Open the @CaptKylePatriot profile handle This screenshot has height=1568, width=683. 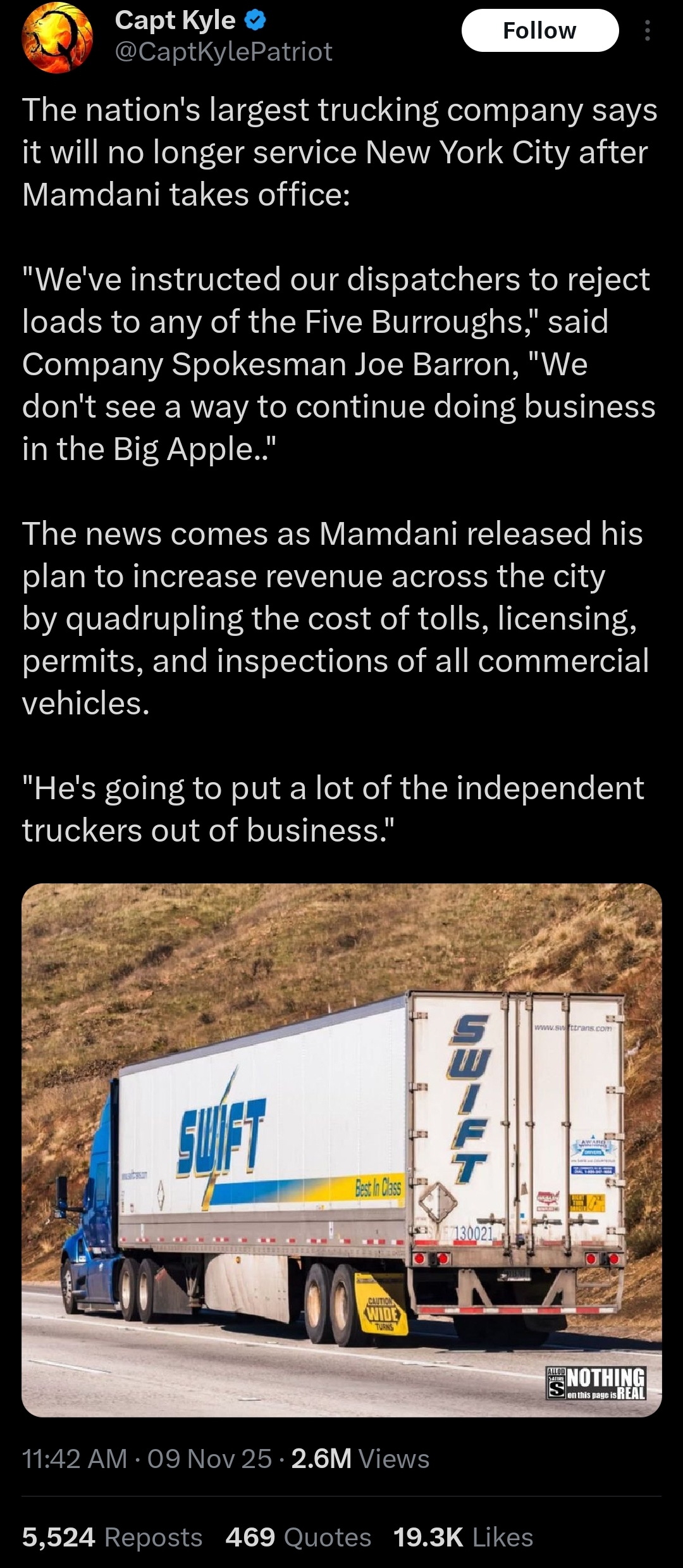tap(223, 52)
